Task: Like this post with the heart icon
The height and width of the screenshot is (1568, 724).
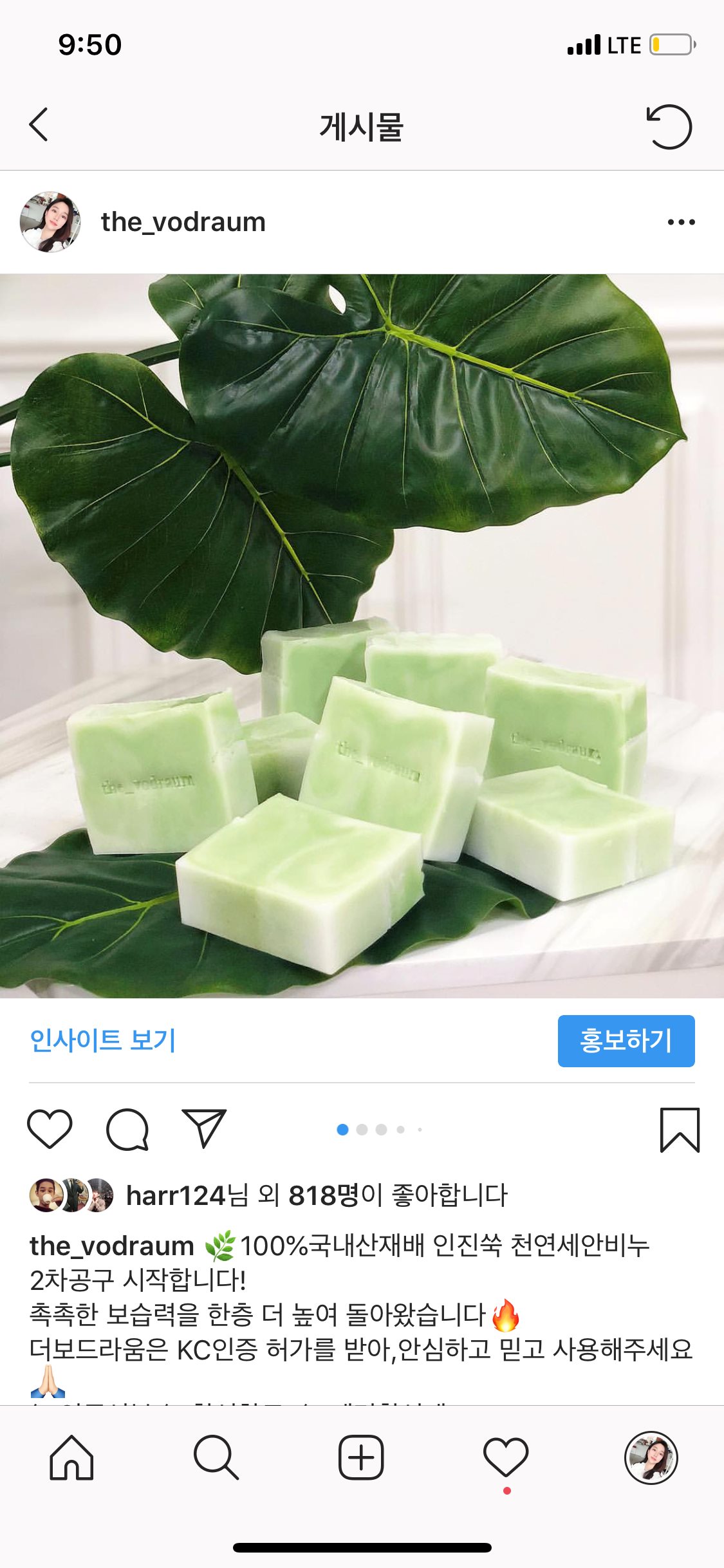Action: 50,1129
